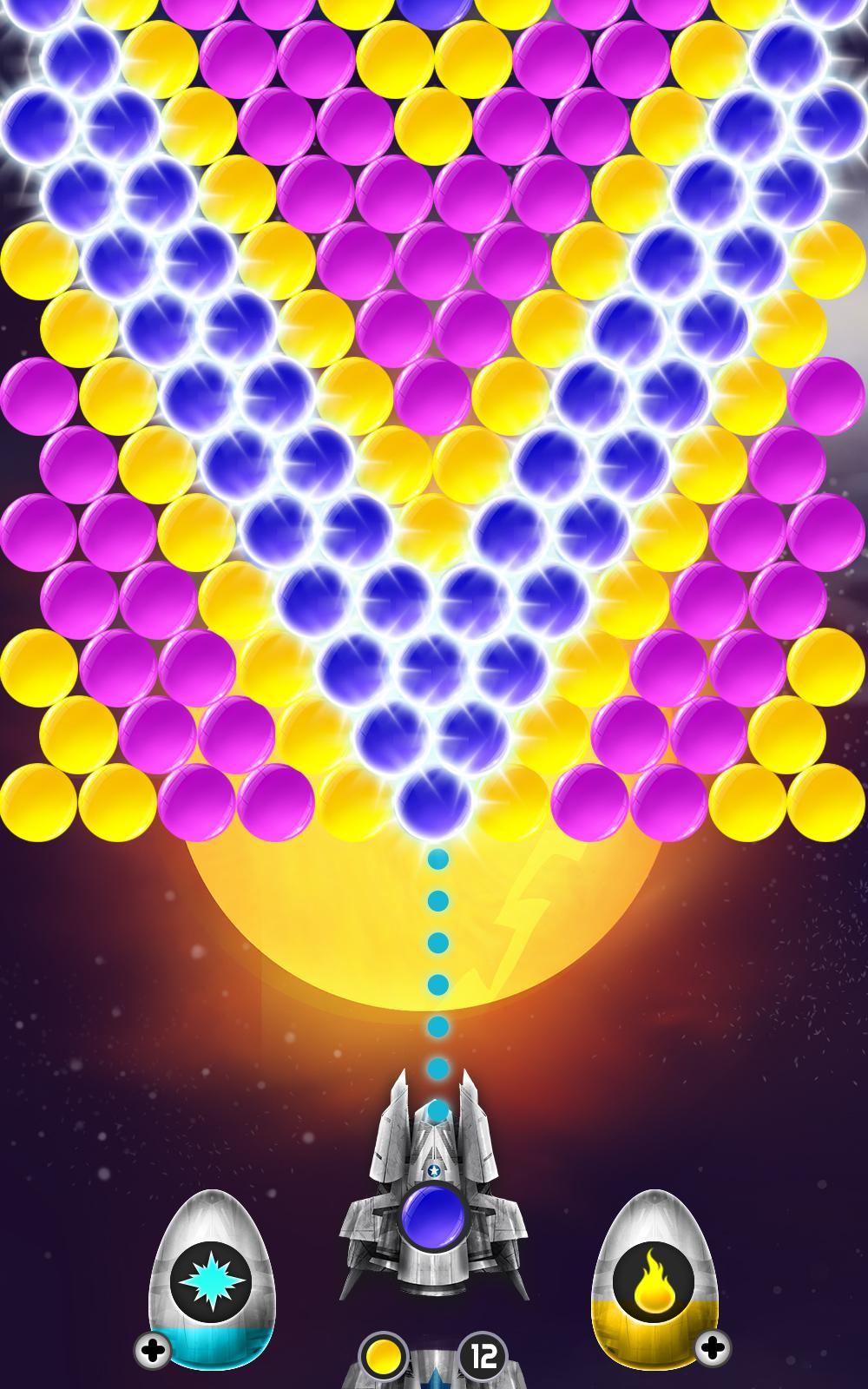The height and width of the screenshot is (1389, 868).
Task: Add more fire power-ups with plus
Action: click(x=713, y=1348)
